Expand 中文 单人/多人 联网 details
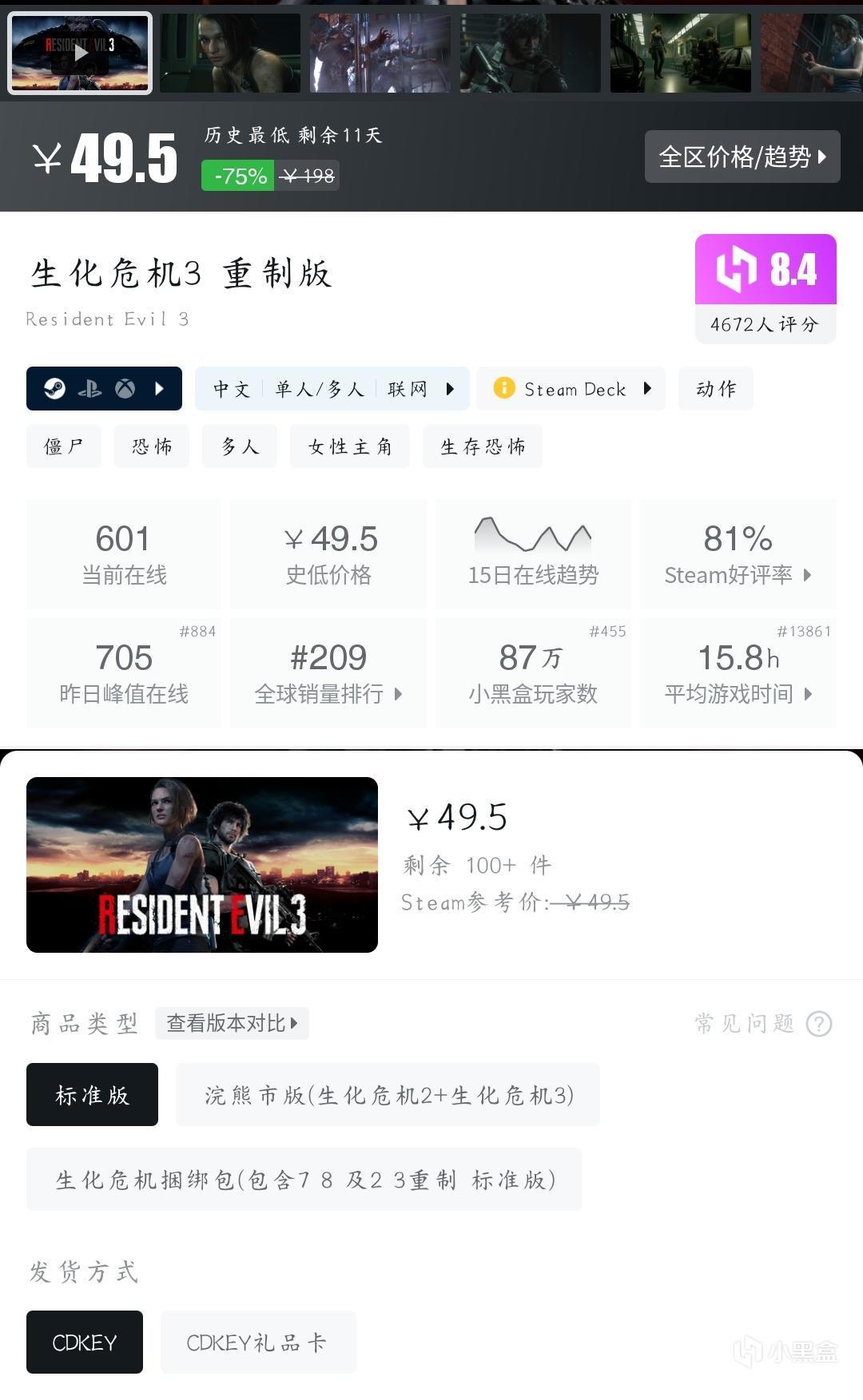The image size is (863, 1400). (332, 389)
